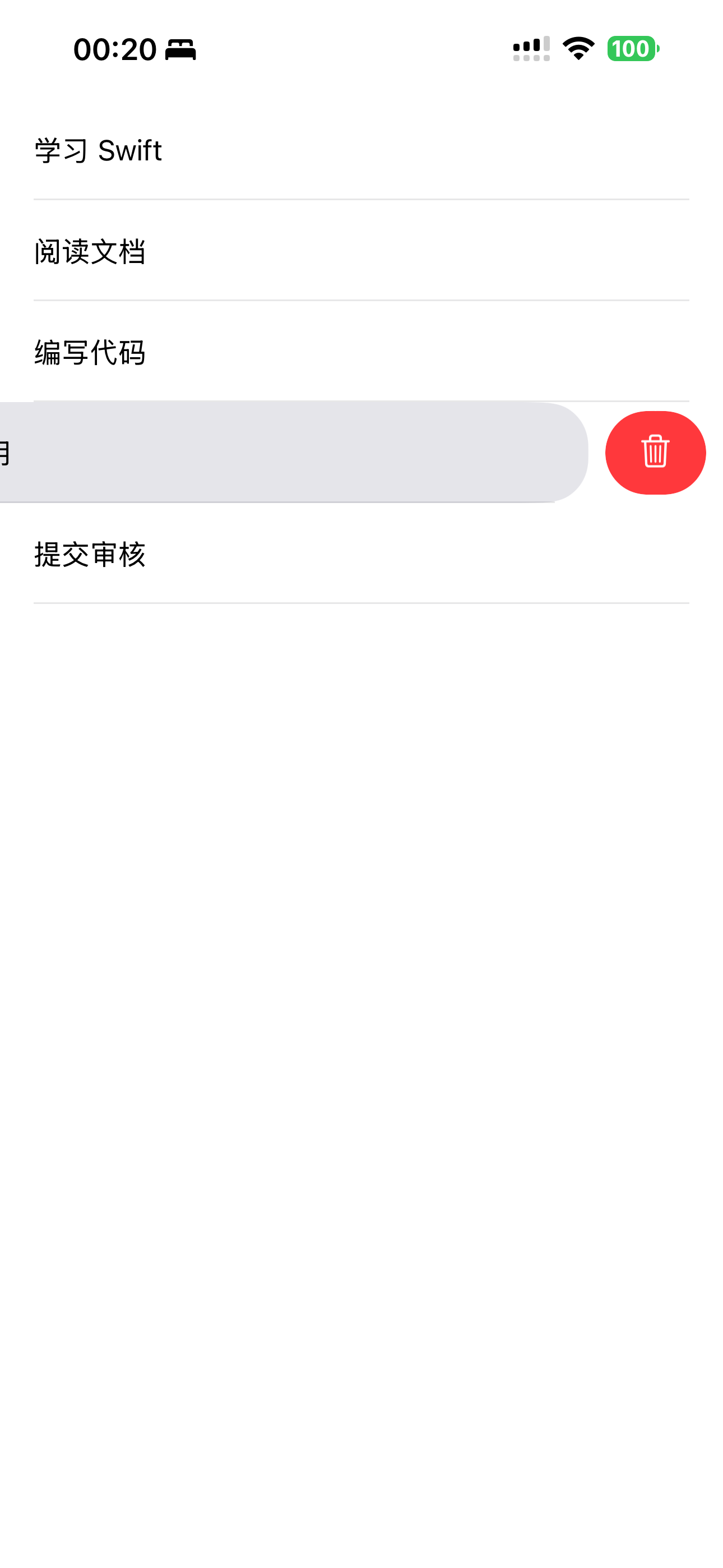Choose the 提交审核 list item
Screen dimensions: 723x1568
click(x=361, y=554)
